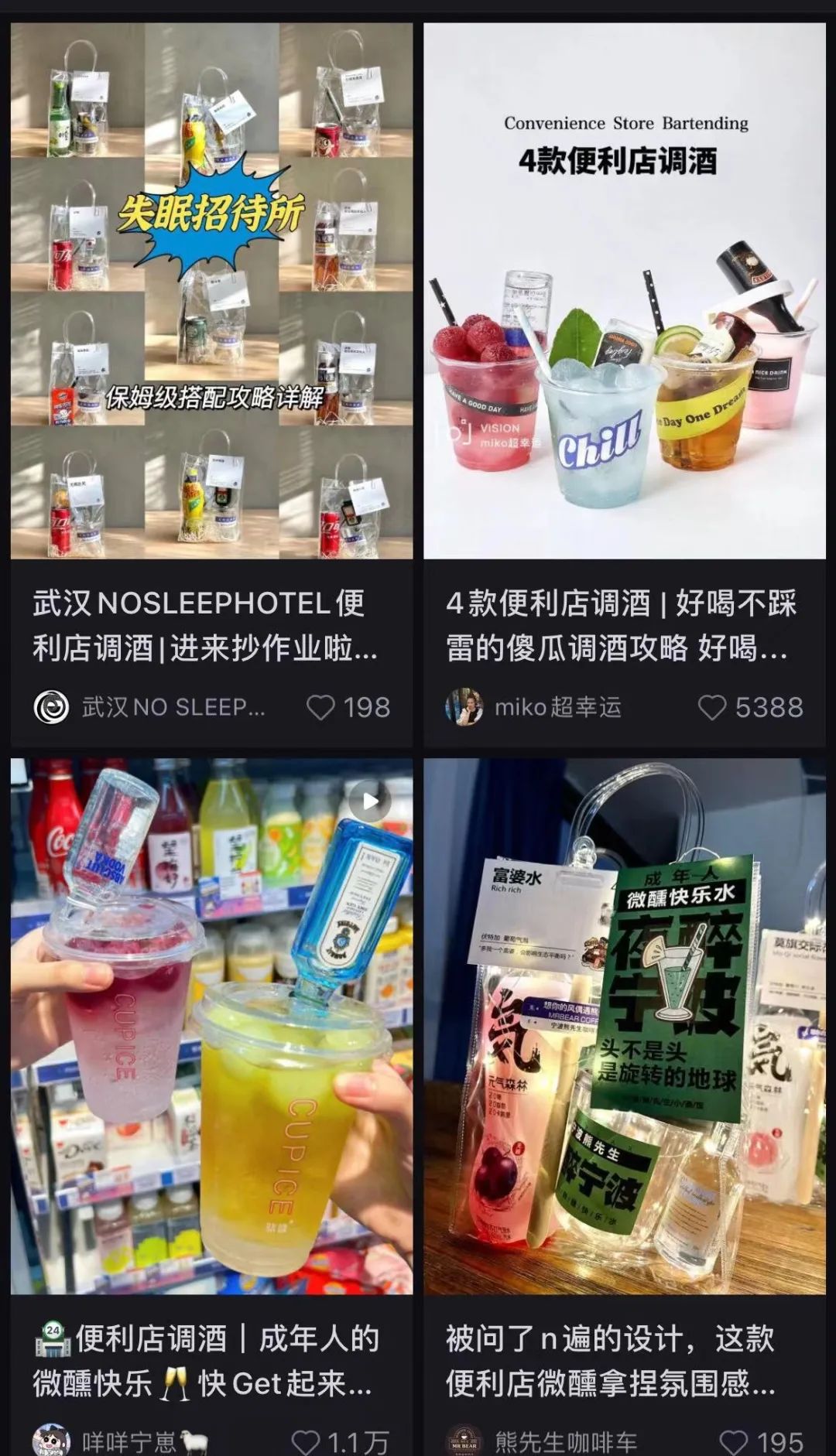Like miko超幸运's post with 5388 likes

(x=712, y=707)
